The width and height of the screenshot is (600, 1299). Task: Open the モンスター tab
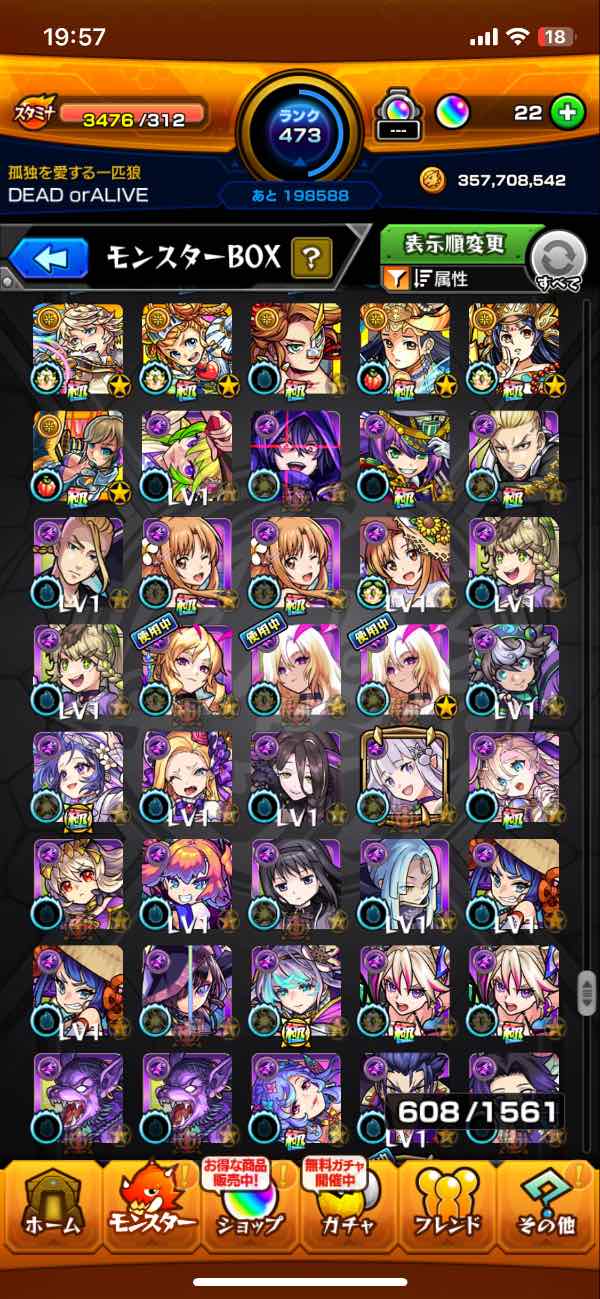(150, 1214)
